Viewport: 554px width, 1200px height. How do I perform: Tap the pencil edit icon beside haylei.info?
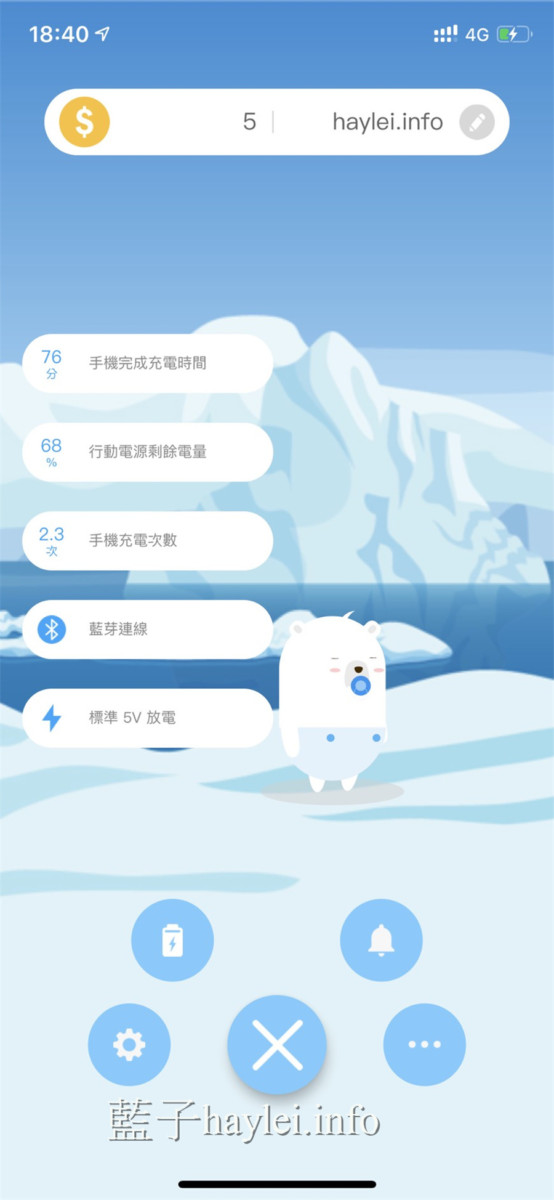pyautogui.click(x=477, y=122)
